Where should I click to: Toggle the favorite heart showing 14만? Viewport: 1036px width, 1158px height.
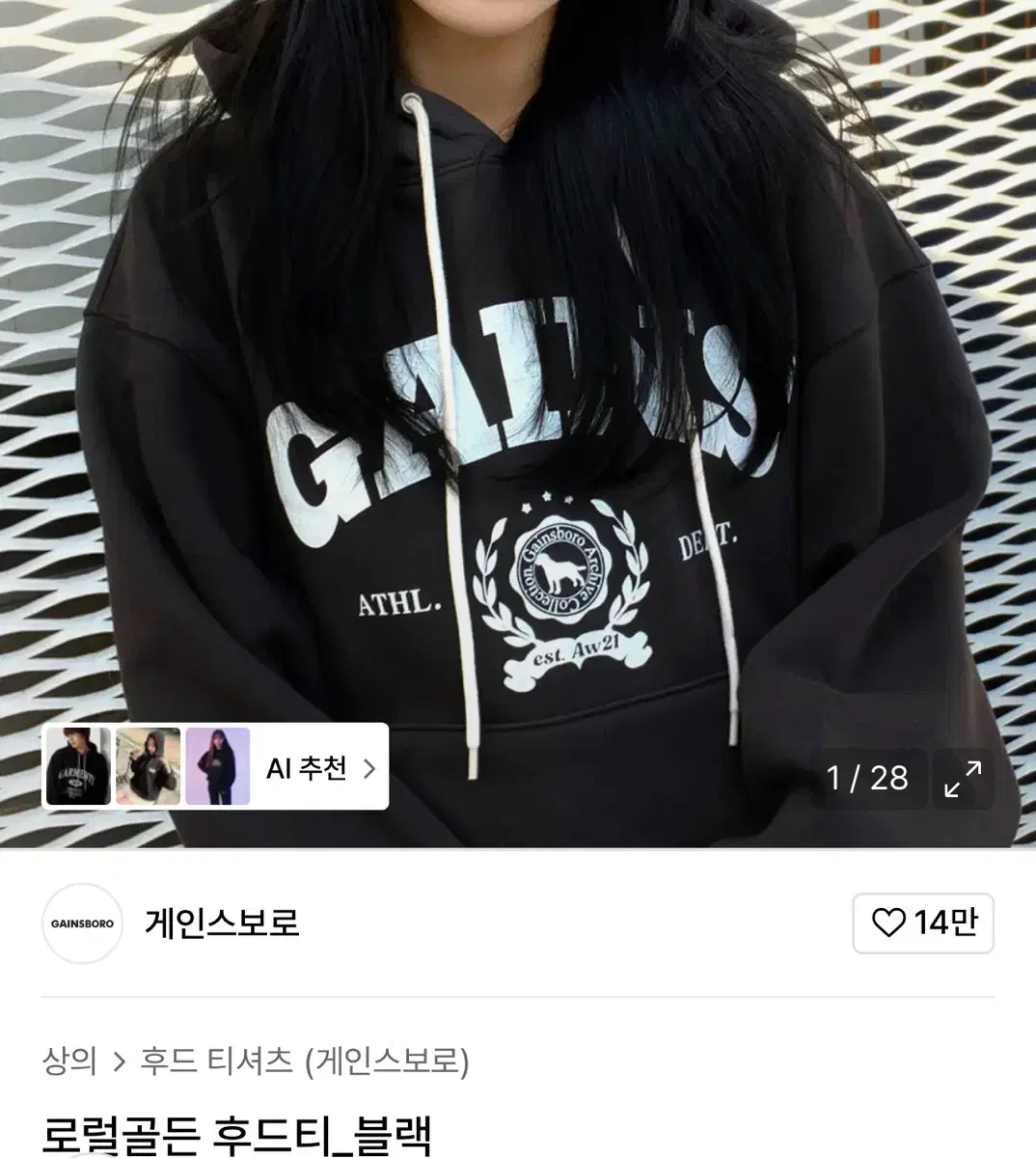921,924
